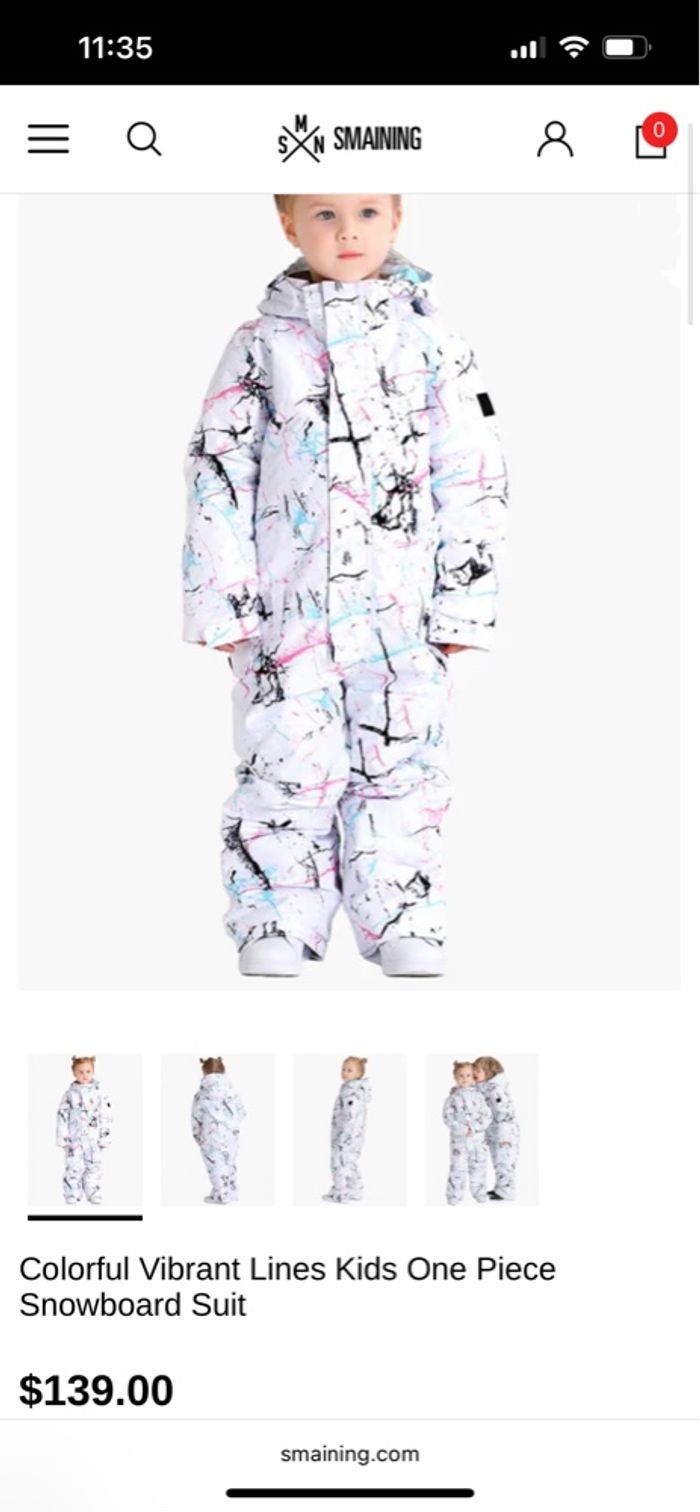Select the first front view thumbnail
Image resolution: width=700 pixels, height=1512 pixels.
coord(85,1130)
